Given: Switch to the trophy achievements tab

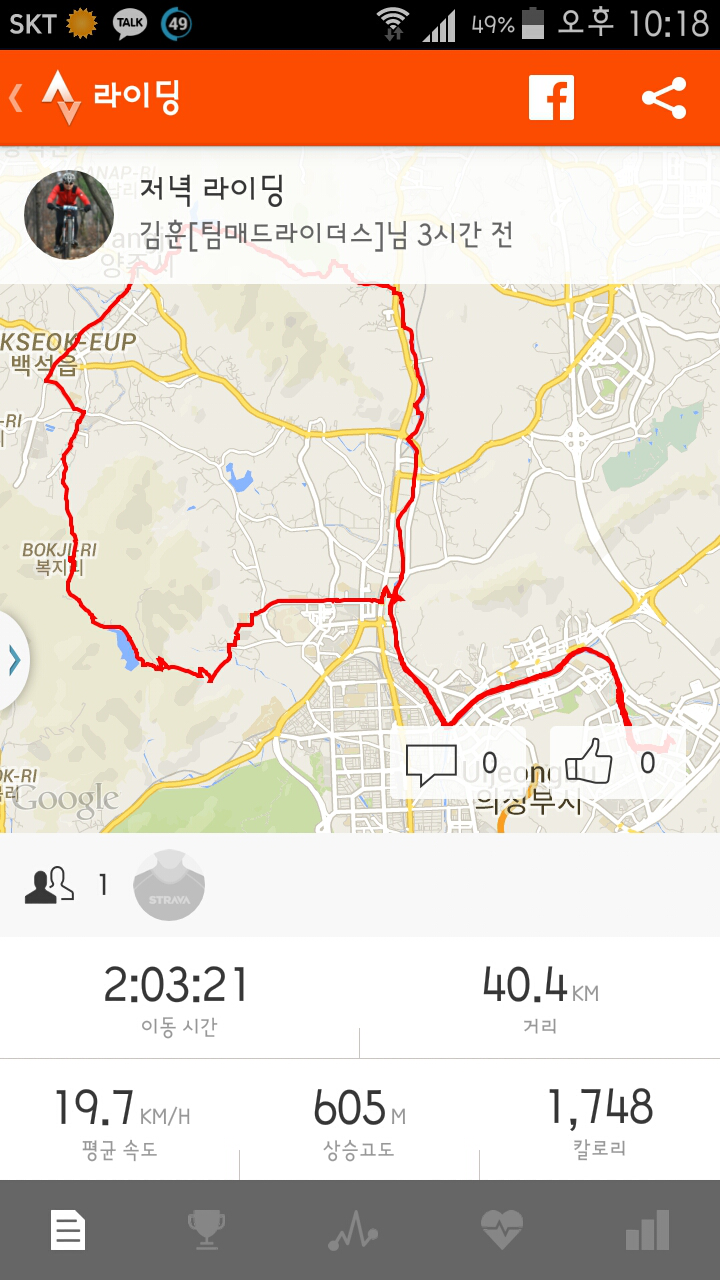Looking at the screenshot, I should click(206, 1230).
